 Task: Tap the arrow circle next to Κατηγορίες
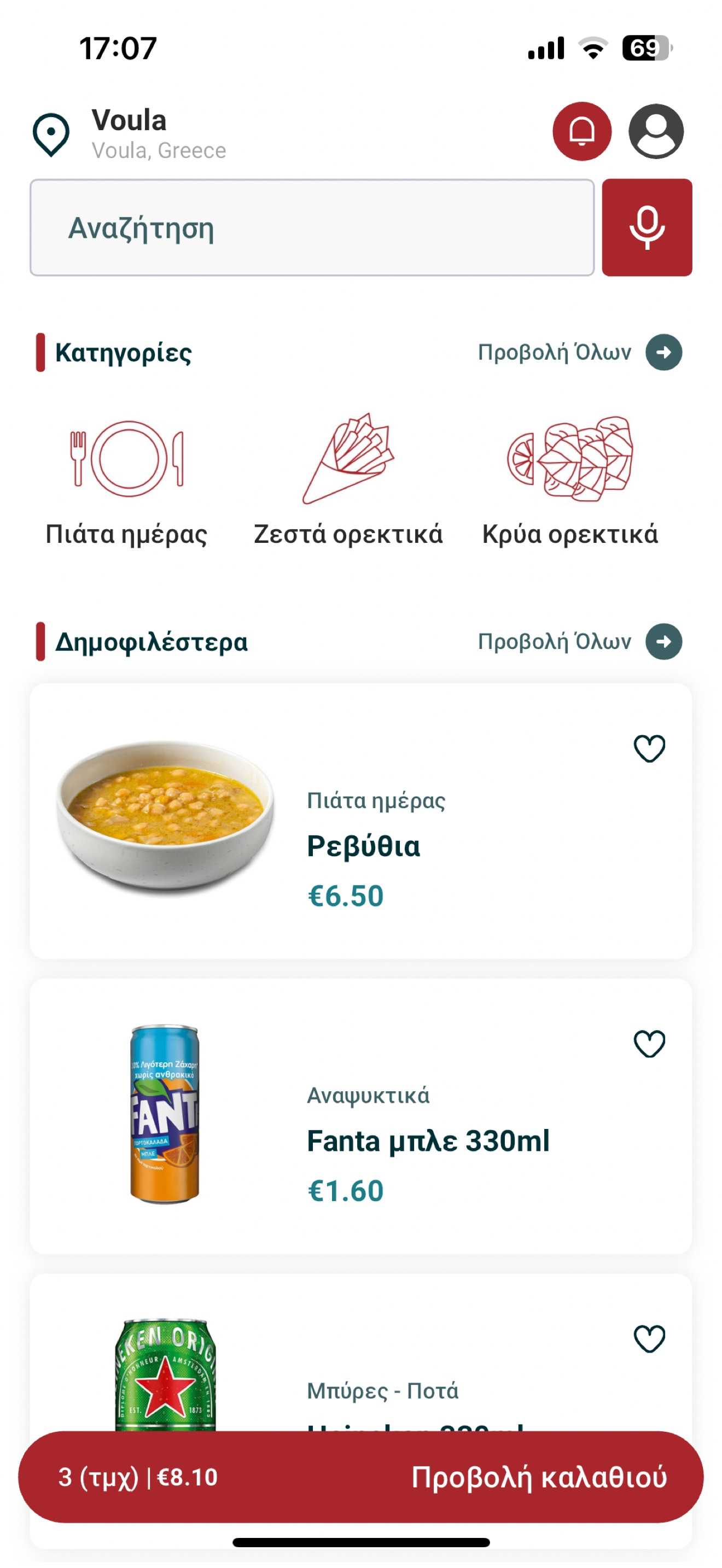tap(663, 351)
